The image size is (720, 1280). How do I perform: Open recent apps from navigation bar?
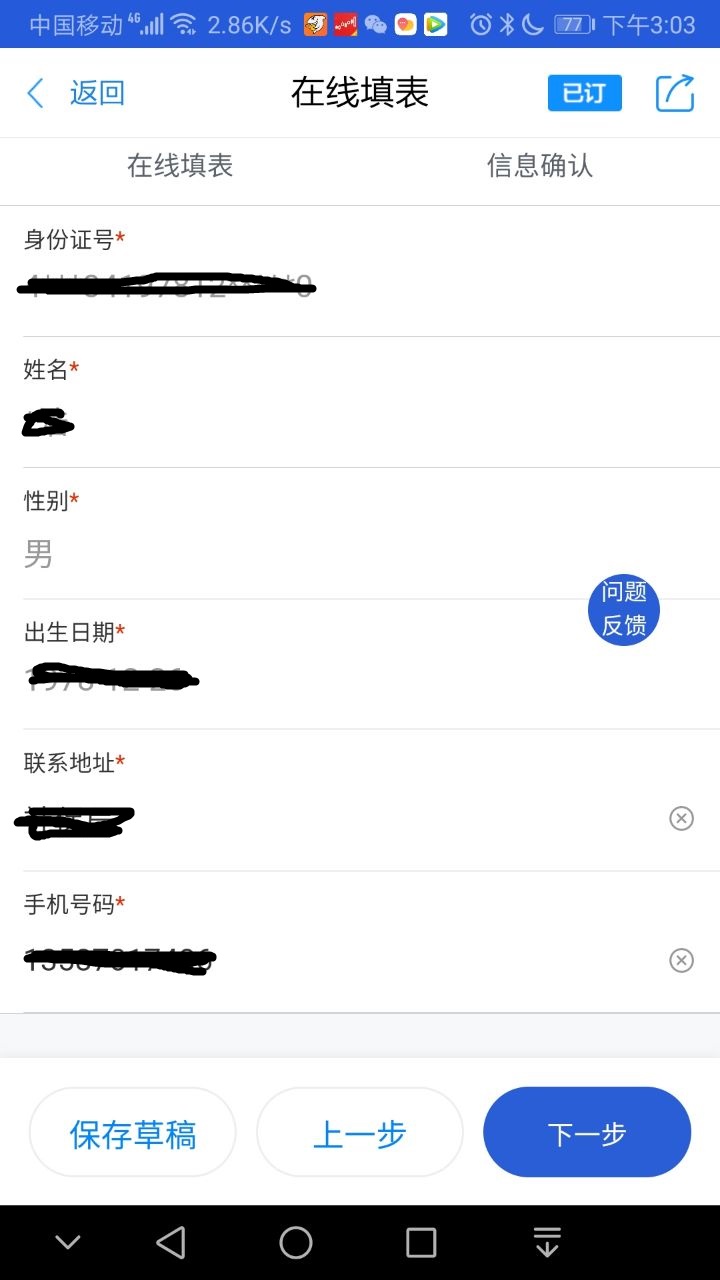421,1243
